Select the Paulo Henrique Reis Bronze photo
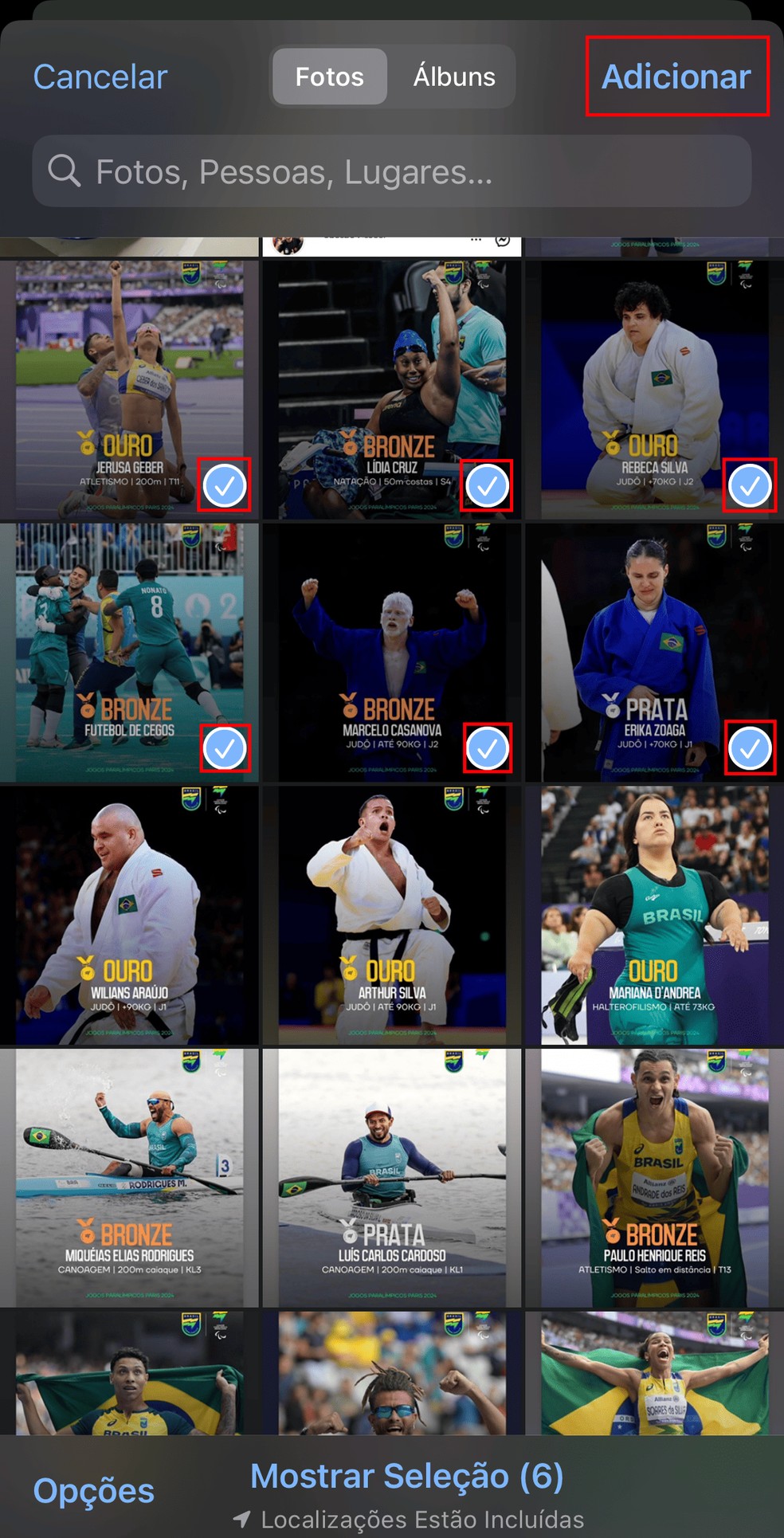The width and height of the screenshot is (784, 1538). pos(654,1178)
